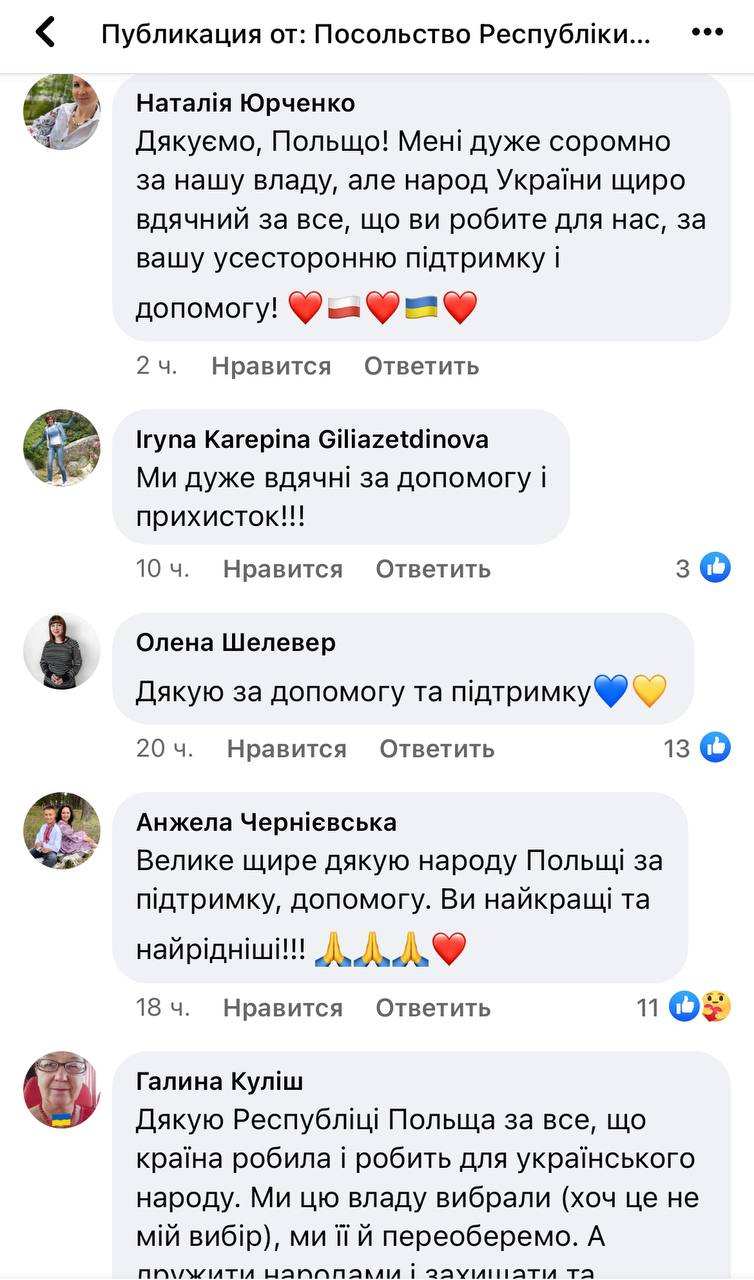Open the three-dot overflow menu
This screenshot has width=754, height=1280.
pos(707,33)
